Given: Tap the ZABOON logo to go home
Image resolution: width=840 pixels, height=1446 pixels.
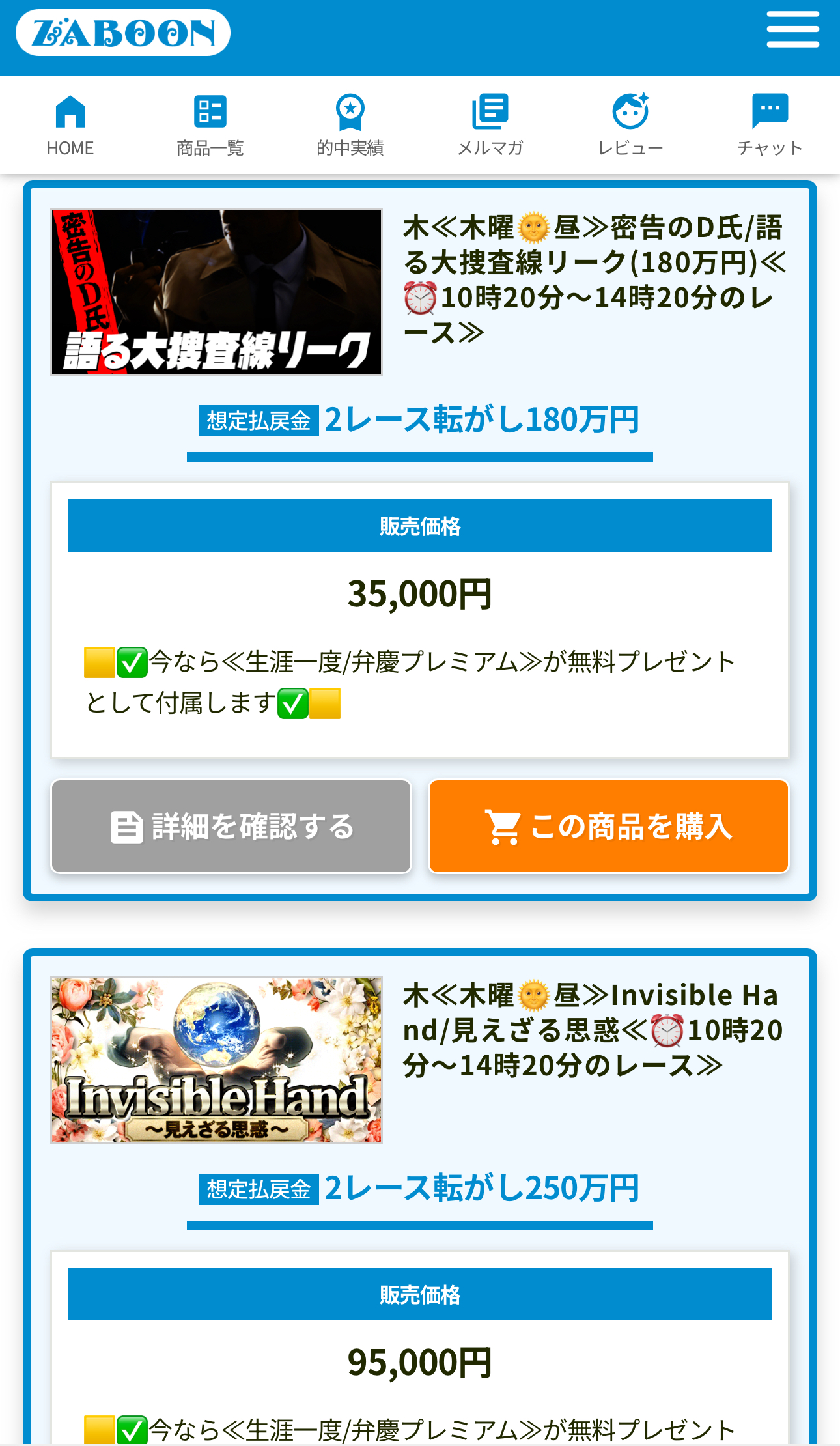Looking at the screenshot, I should coord(123,33).
